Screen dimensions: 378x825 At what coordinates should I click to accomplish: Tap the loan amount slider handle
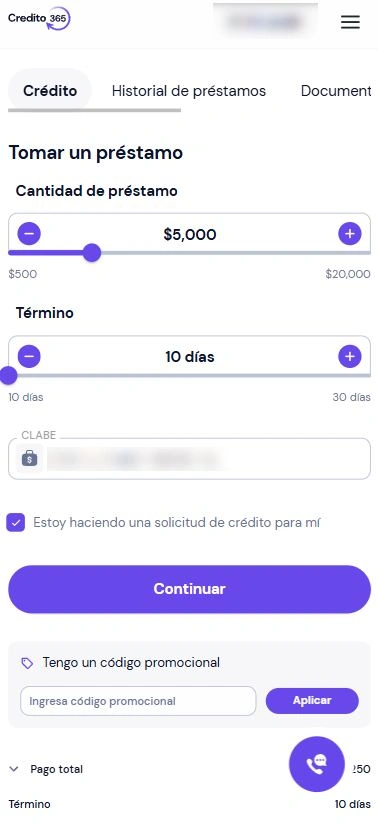(x=92, y=253)
